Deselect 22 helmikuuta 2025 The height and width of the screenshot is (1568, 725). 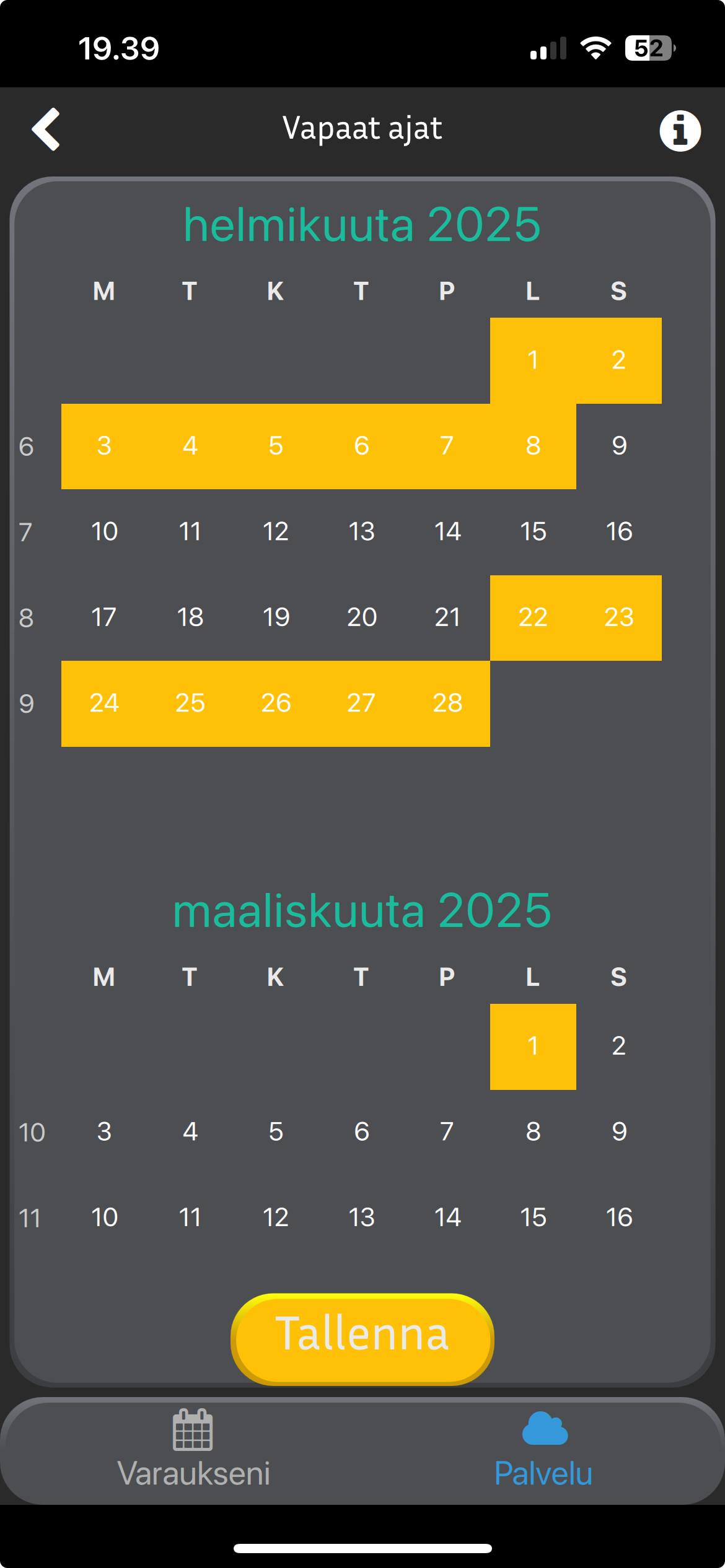pyautogui.click(x=533, y=617)
